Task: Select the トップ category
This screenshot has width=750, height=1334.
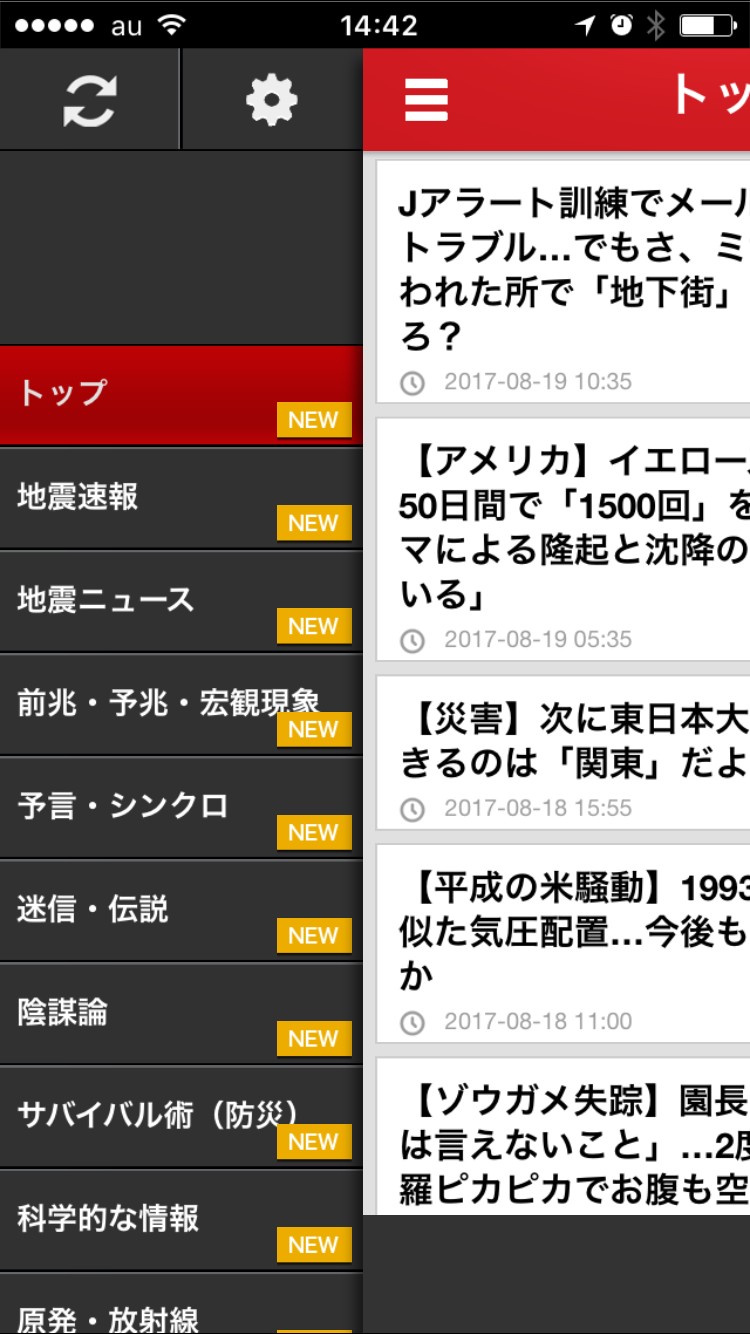Action: pos(180,395)
